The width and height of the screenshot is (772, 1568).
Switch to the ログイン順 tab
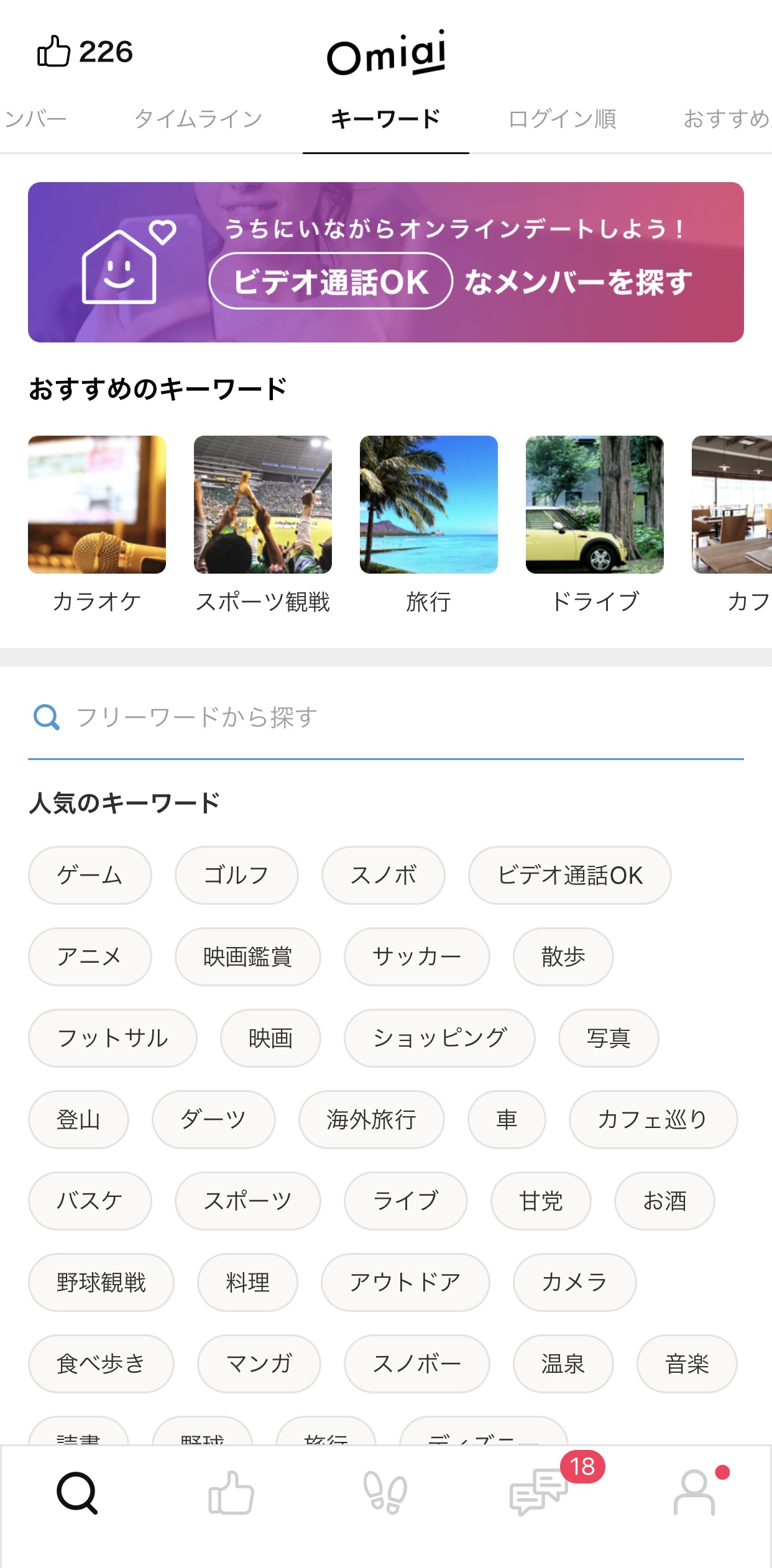(561, 118)
